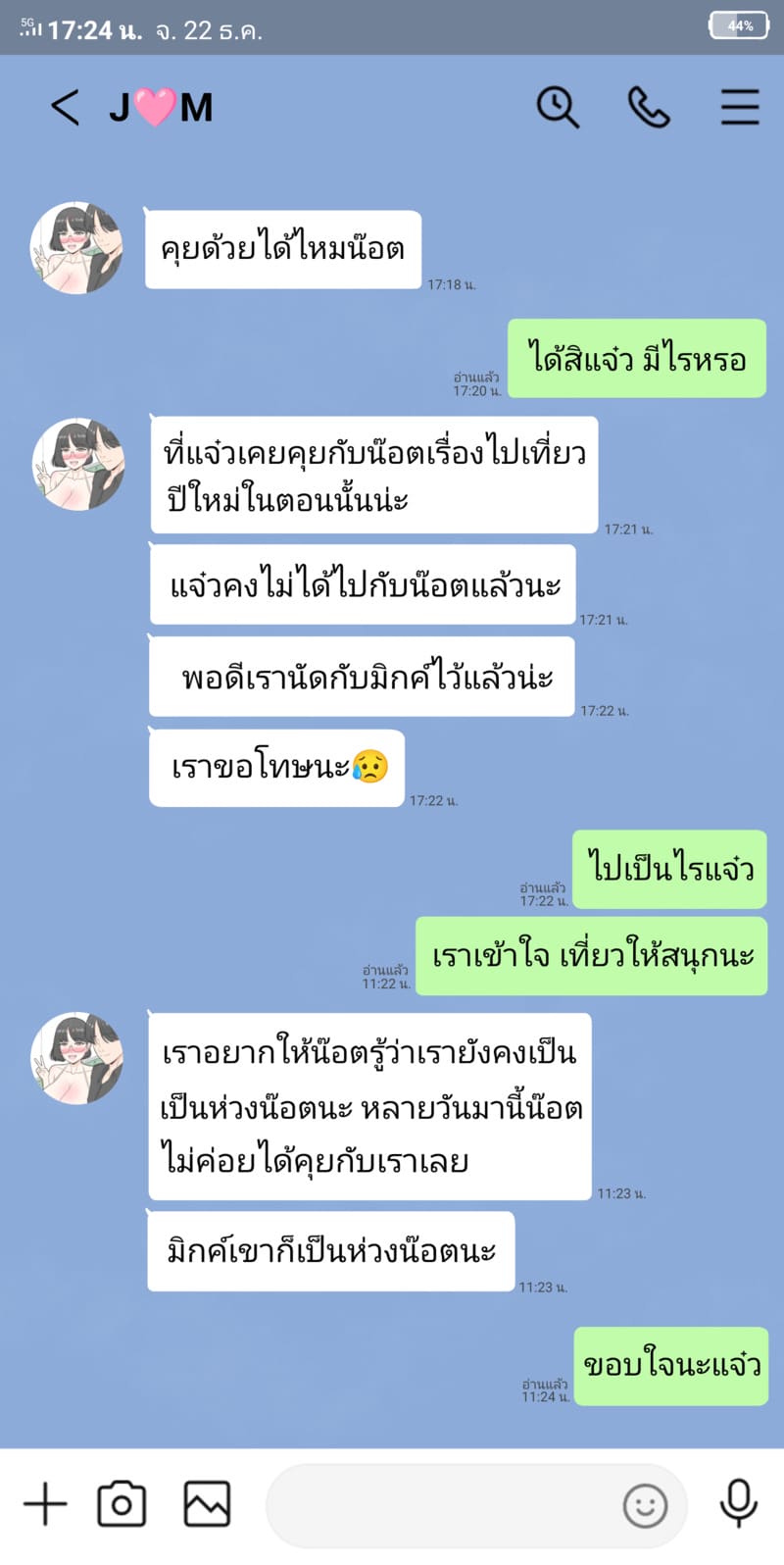Open the emoji and sticker picker
This screenshot has height=1565, width=784.
[x=646, y=1504]
